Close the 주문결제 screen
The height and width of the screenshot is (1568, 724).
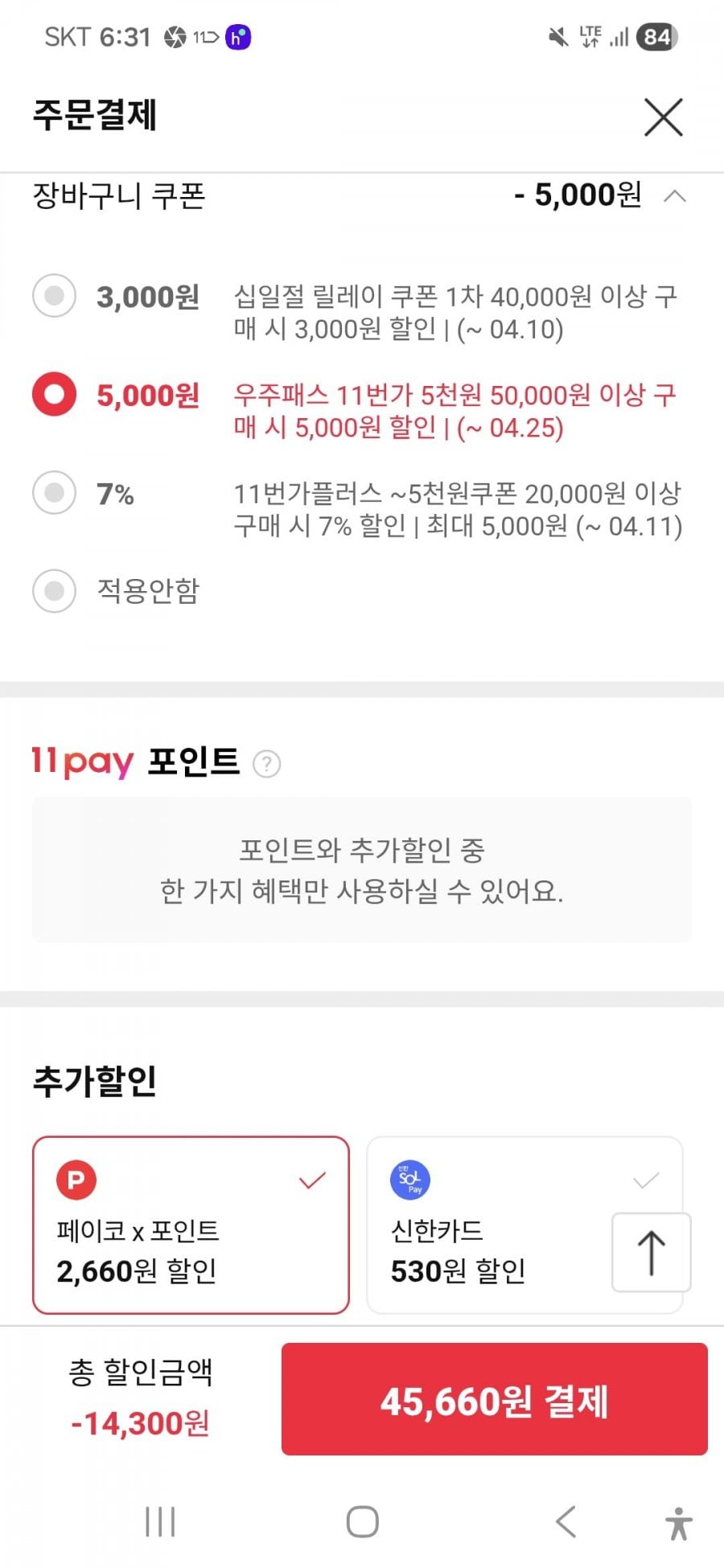(x=663, y=117)
